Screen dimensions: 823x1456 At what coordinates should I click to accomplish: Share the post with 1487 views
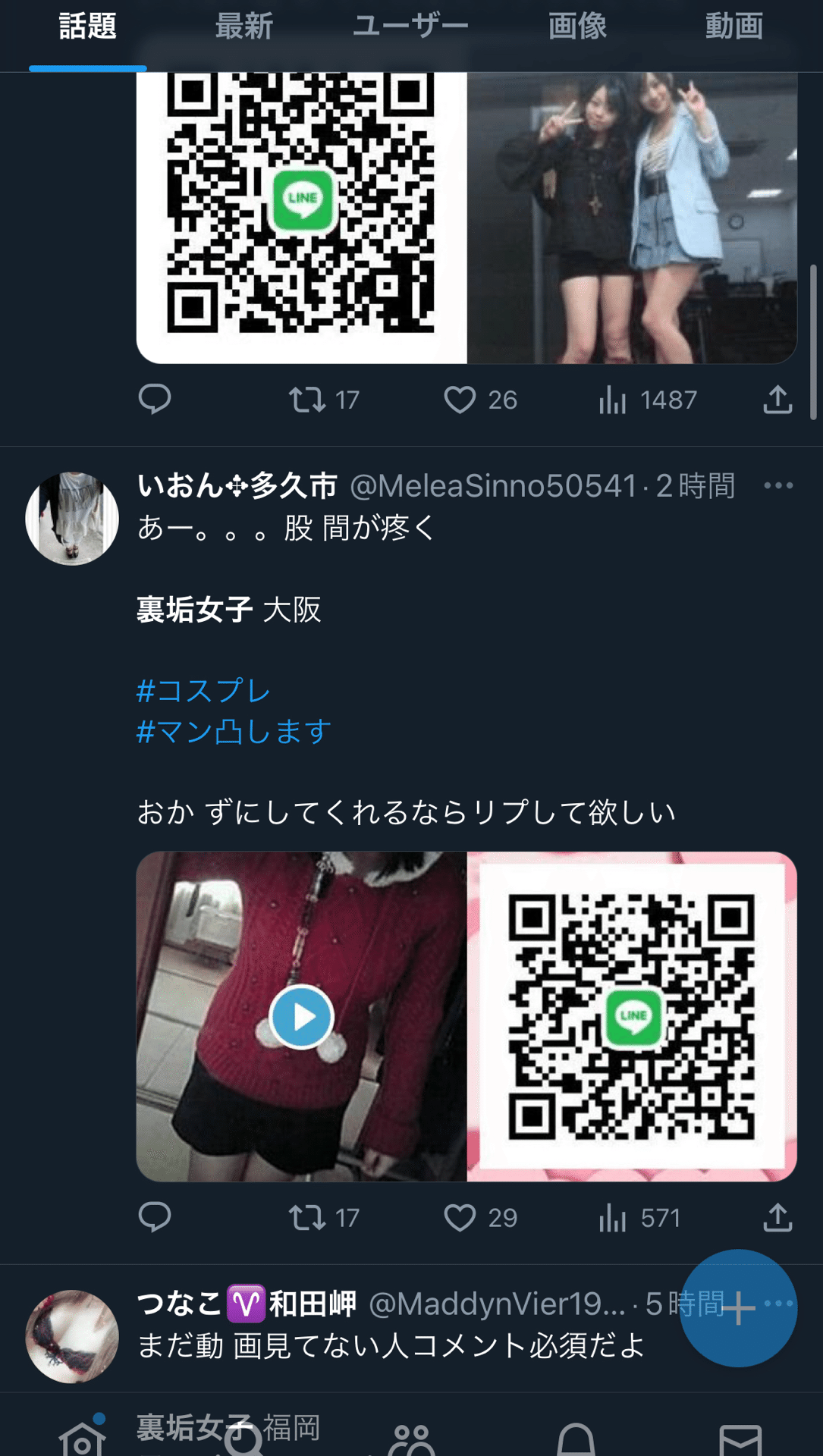click(x=777, y=400)
